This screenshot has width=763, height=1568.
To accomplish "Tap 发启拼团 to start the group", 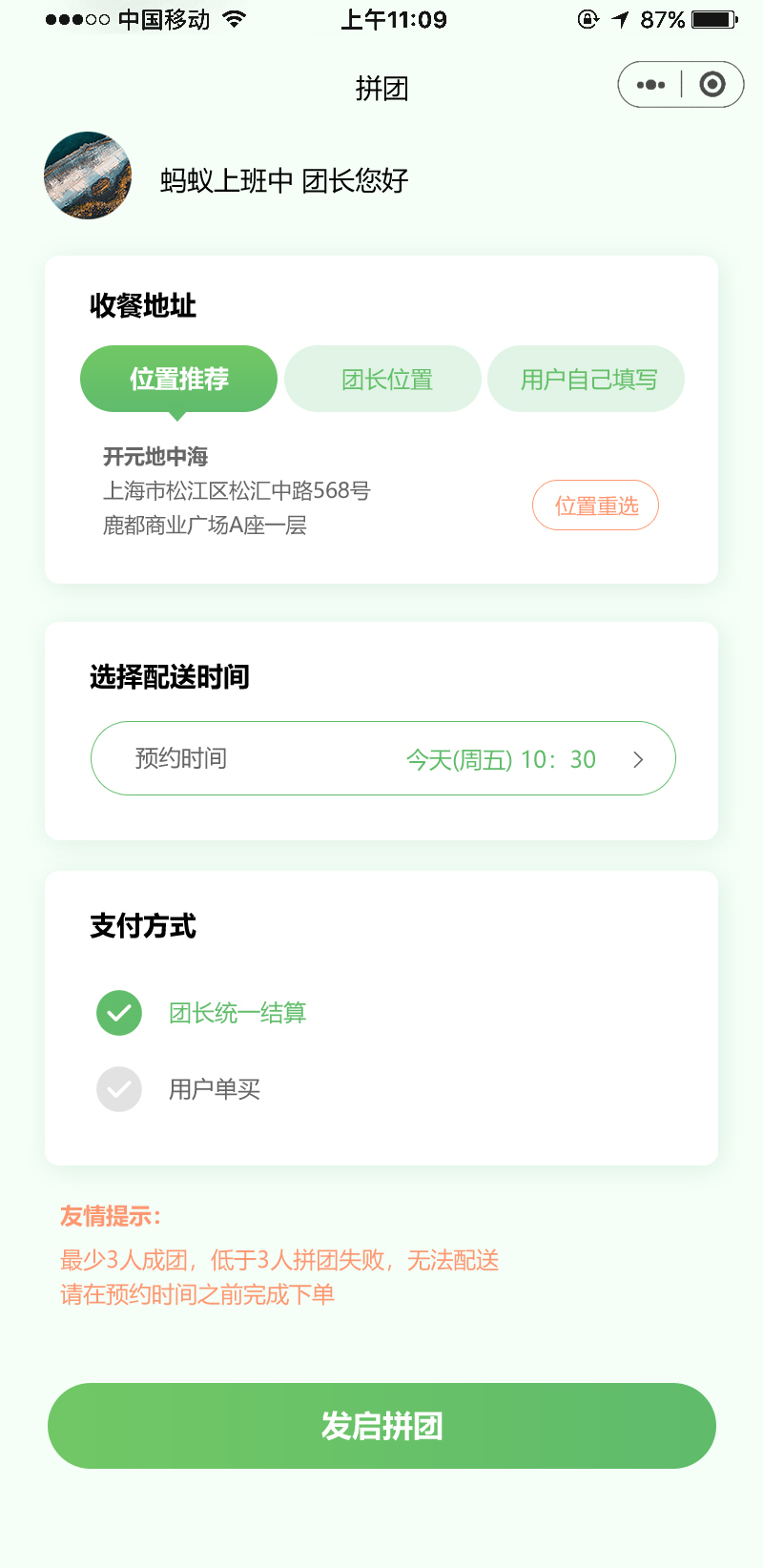I will pyautogui.click(x=381, y=1426).
